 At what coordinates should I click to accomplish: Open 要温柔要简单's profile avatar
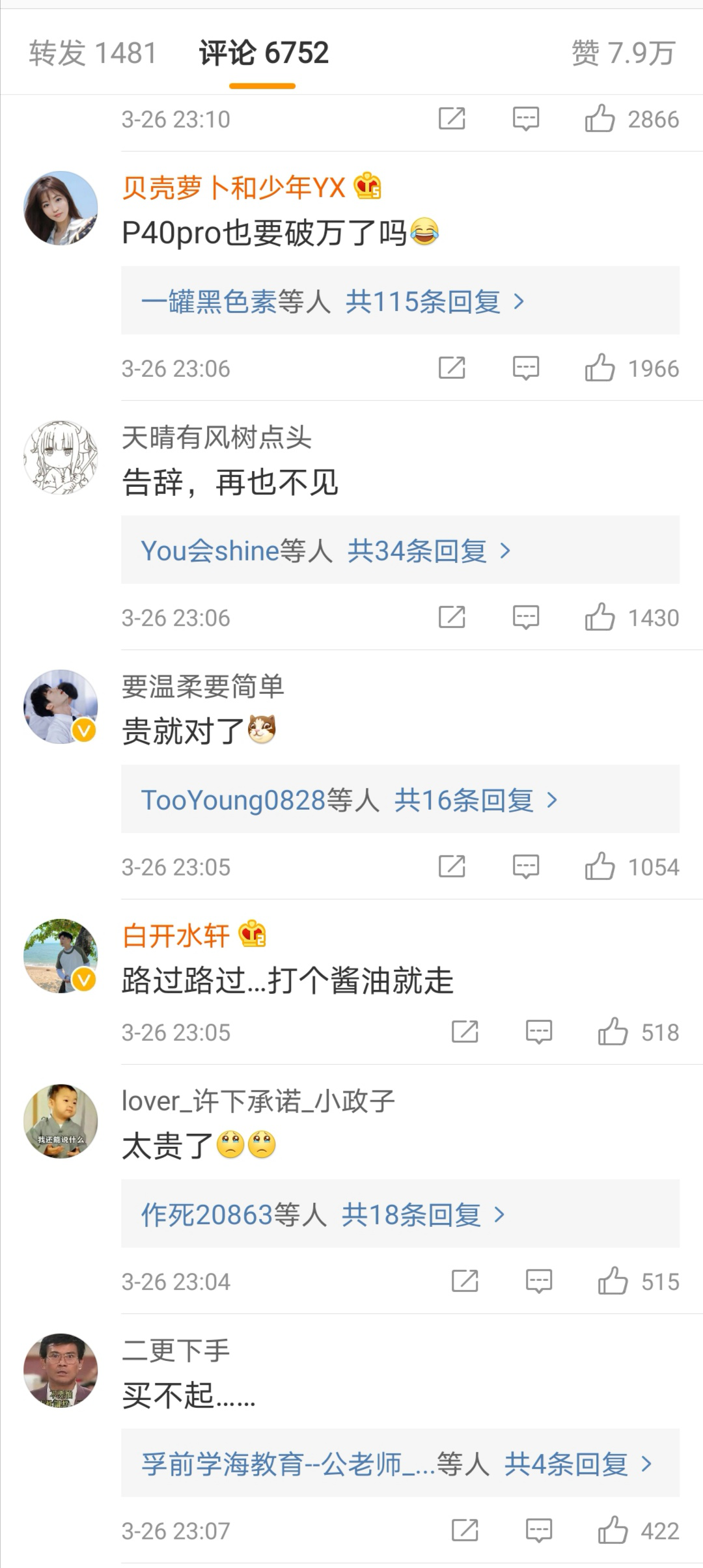click(x=61, y=706)
